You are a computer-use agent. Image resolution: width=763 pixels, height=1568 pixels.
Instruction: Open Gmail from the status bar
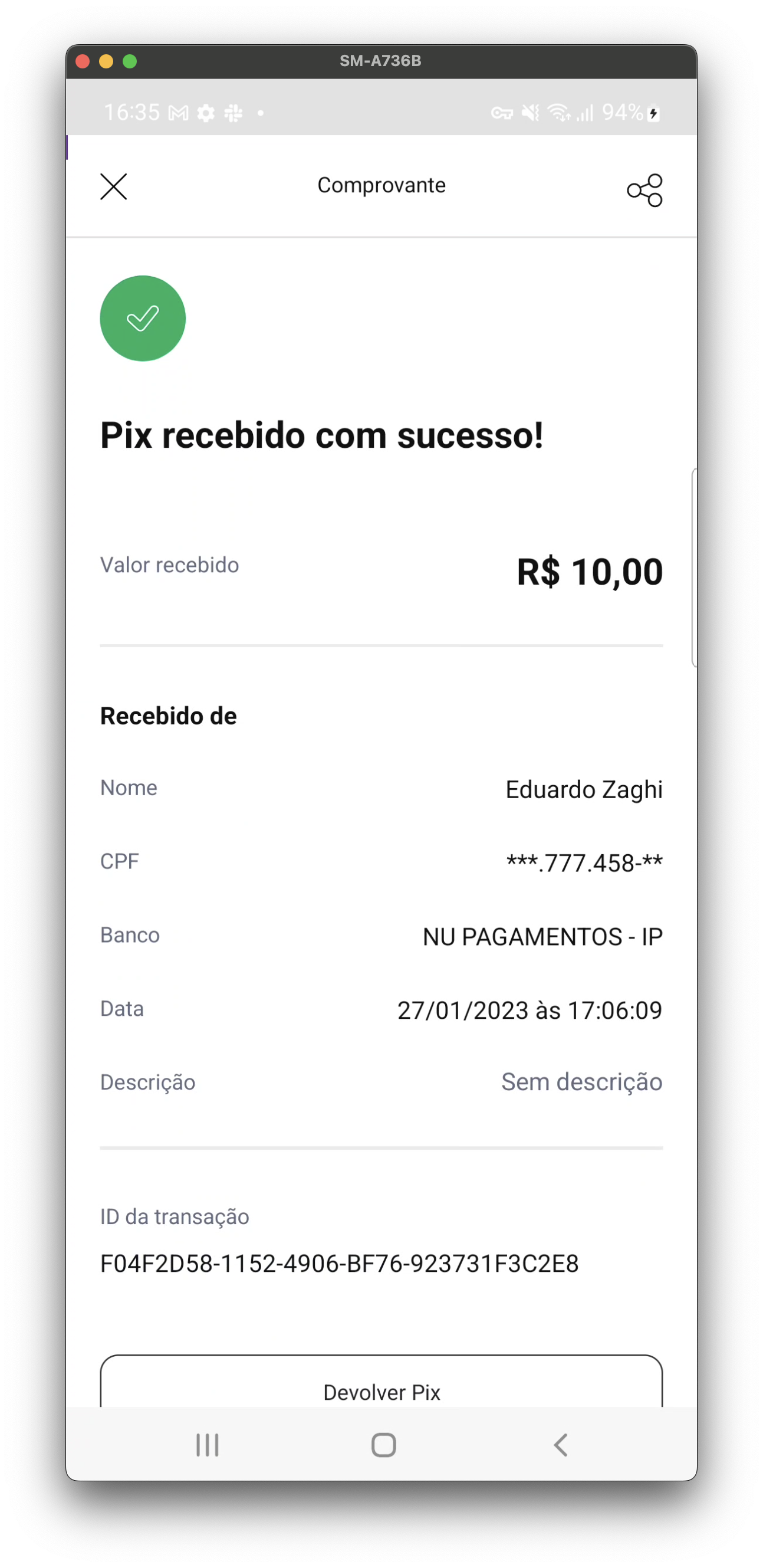177,113
